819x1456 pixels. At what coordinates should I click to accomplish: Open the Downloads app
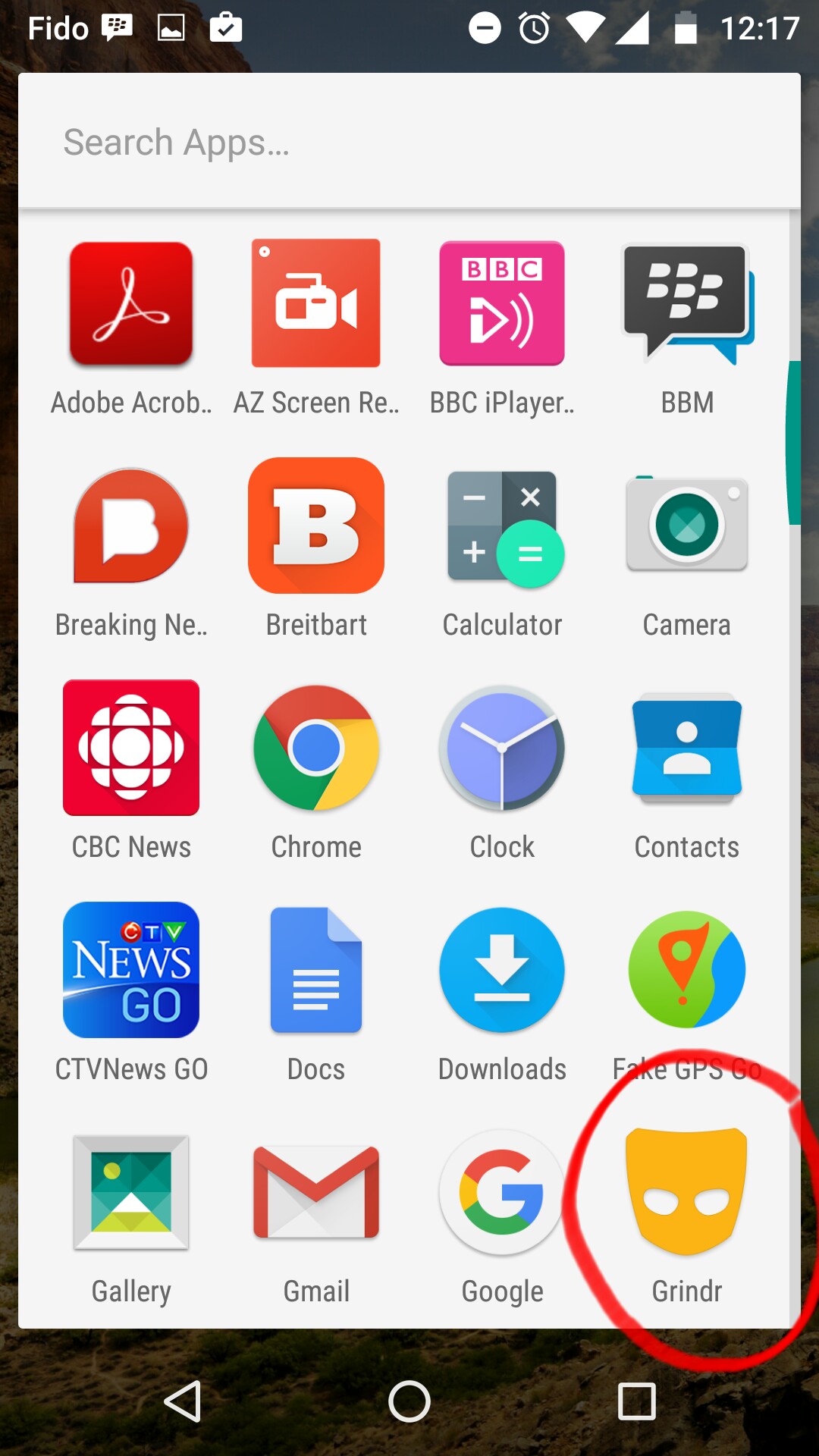coord(501,970)
